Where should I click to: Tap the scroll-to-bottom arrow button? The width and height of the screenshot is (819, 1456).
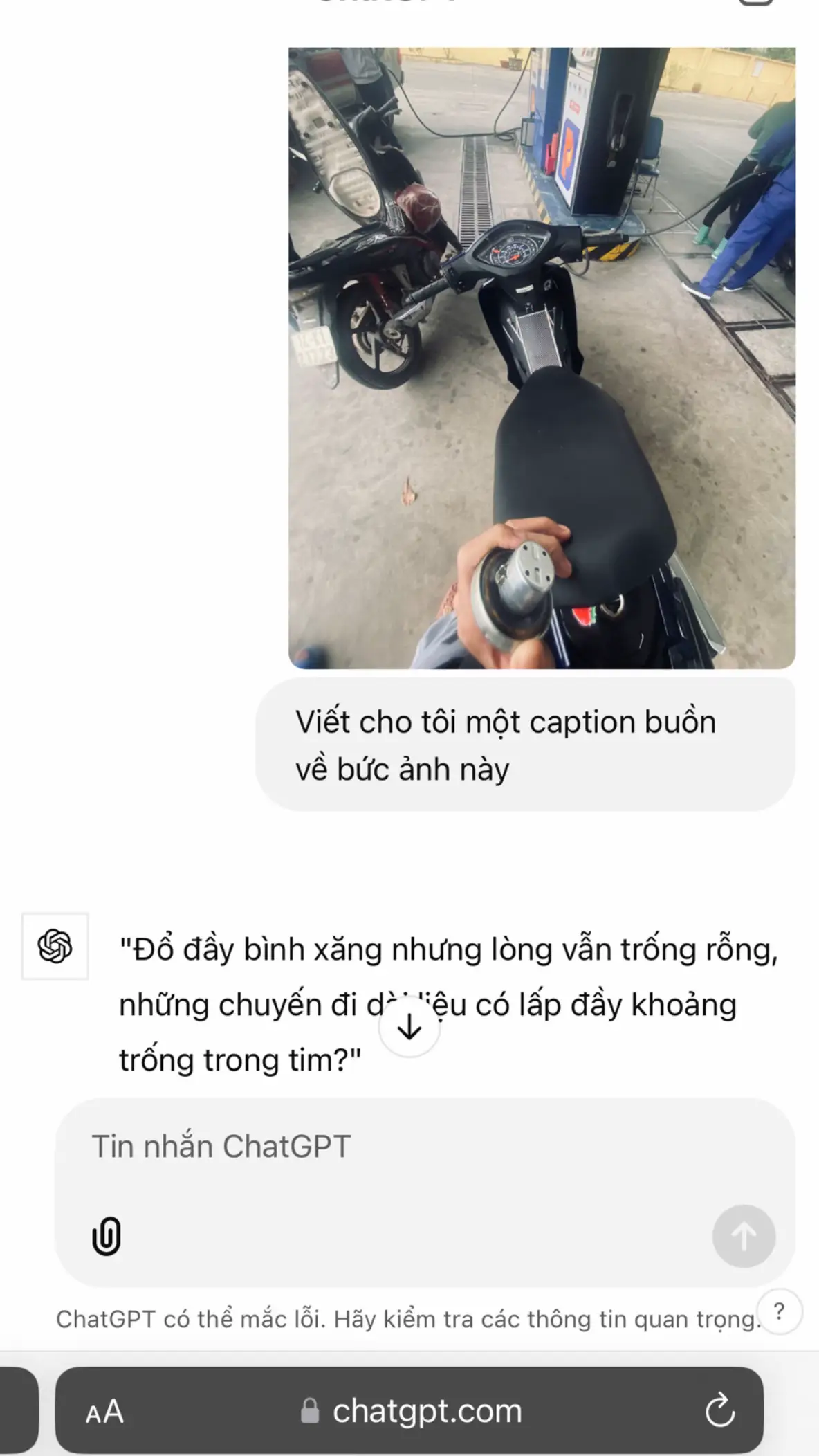[x=410, y=1026]
